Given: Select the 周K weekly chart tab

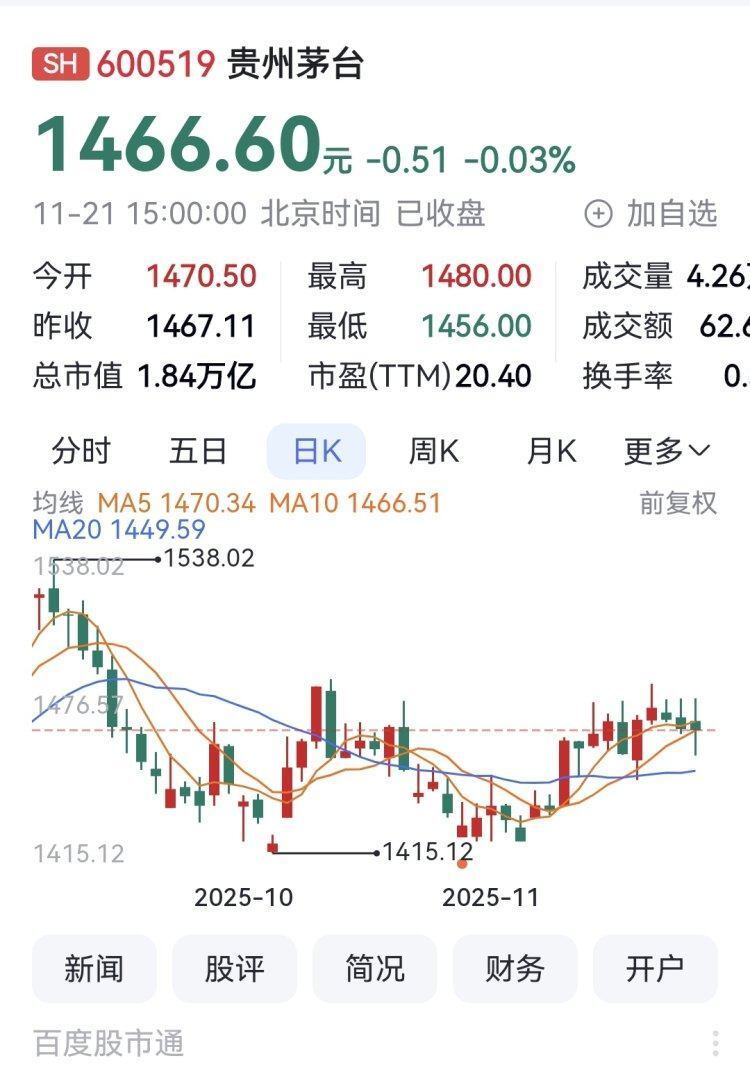Looking at the screenshot, I should [x=434, y=451].
